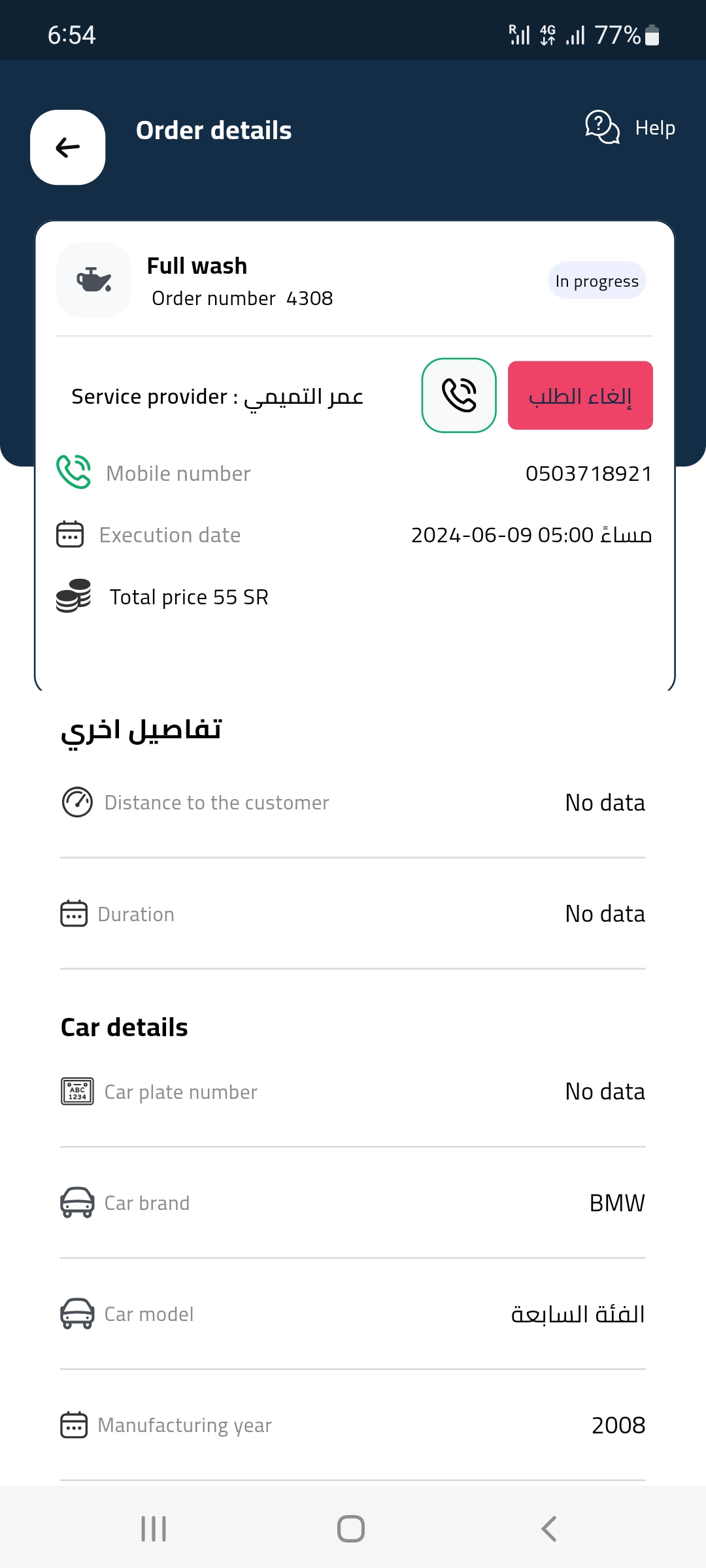The width and height of the screenshot is (706, 1568).
Task: Tap the system home button
Action: tap(351, 1529)
